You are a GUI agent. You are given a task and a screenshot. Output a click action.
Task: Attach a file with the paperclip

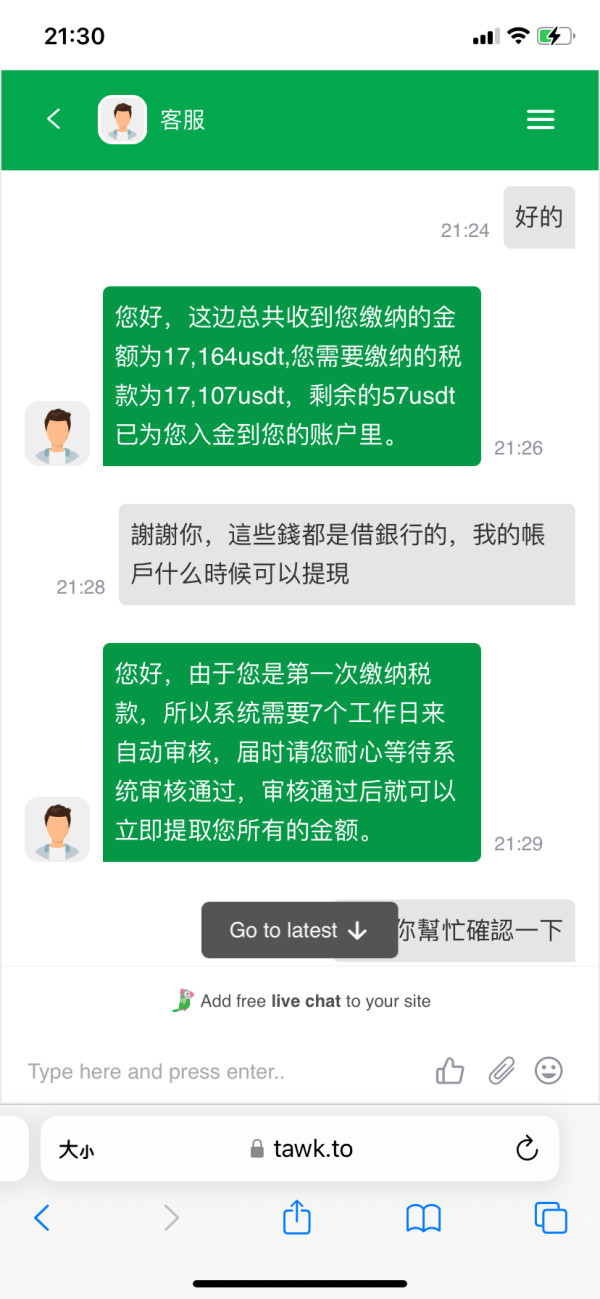pyautogui.click(x=500, y=1071)
